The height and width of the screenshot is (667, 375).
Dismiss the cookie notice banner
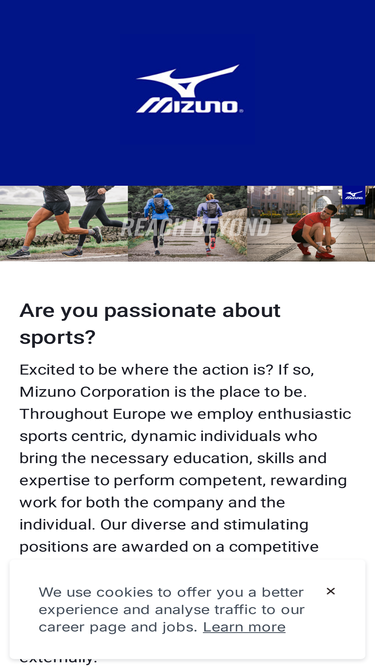(x=330, y=591)
